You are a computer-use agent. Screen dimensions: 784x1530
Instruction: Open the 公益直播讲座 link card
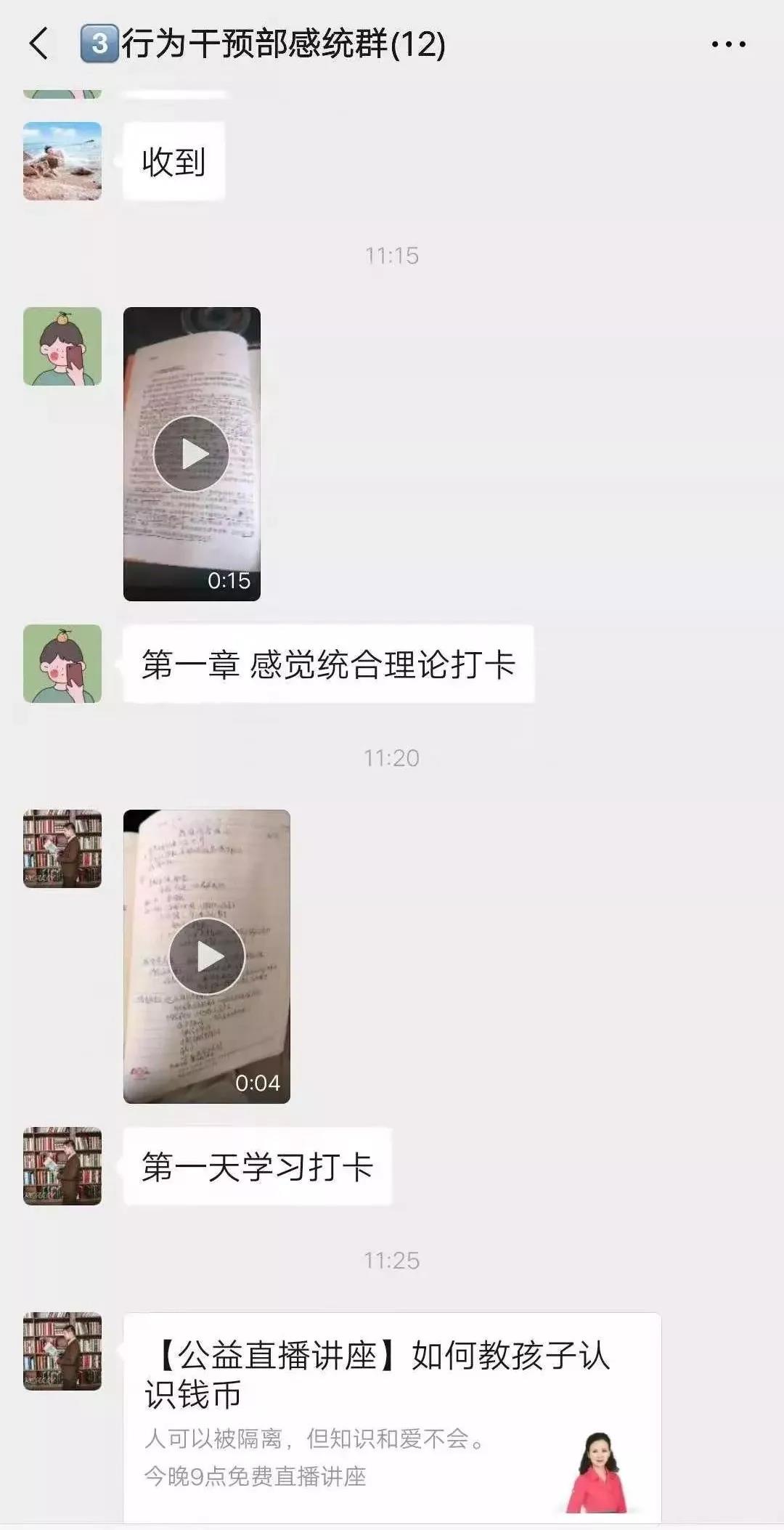click(x=392, y=1416)
